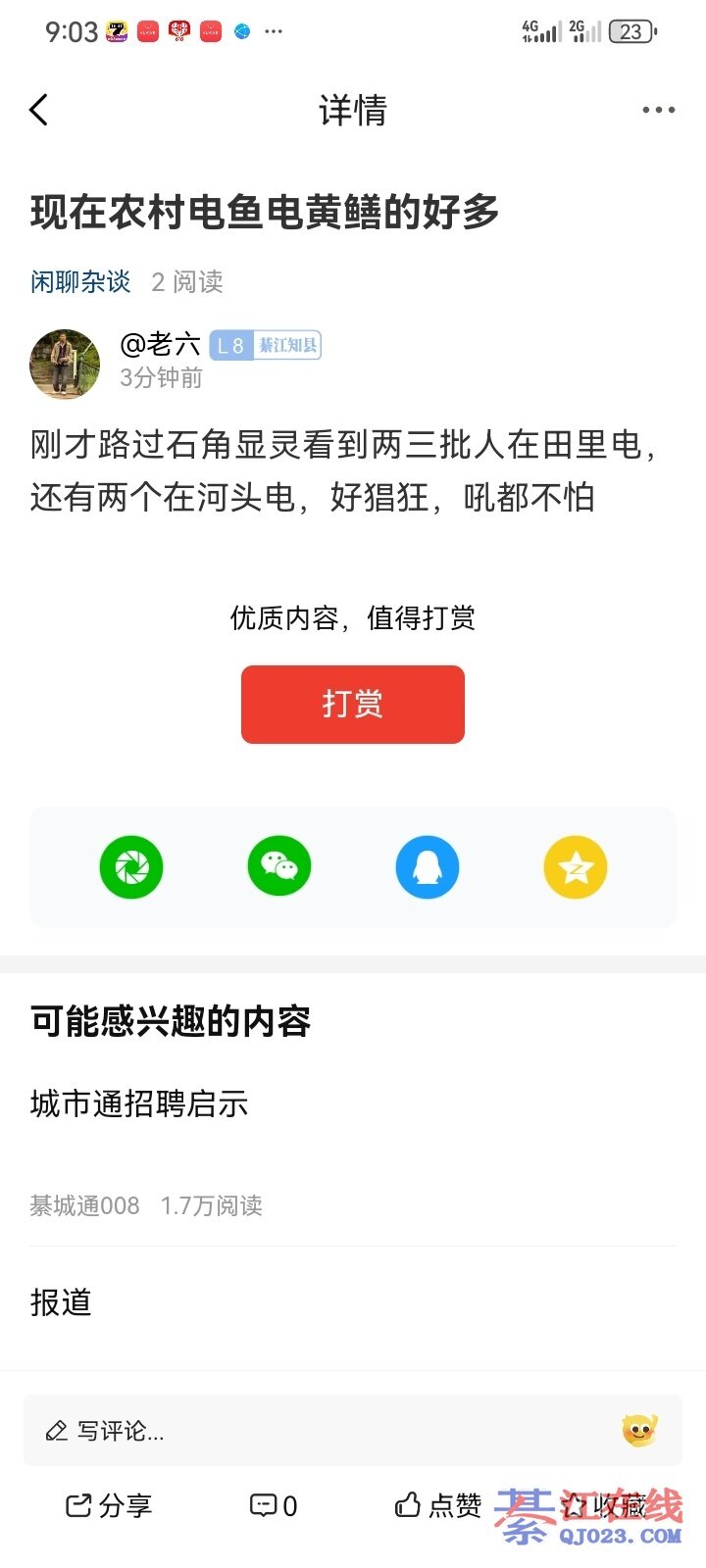Image resolution: width=706 pixels, height=1568 pixels.
Task: Open the emoji picker in the comment bar
Action: [x=639, y=1431]
